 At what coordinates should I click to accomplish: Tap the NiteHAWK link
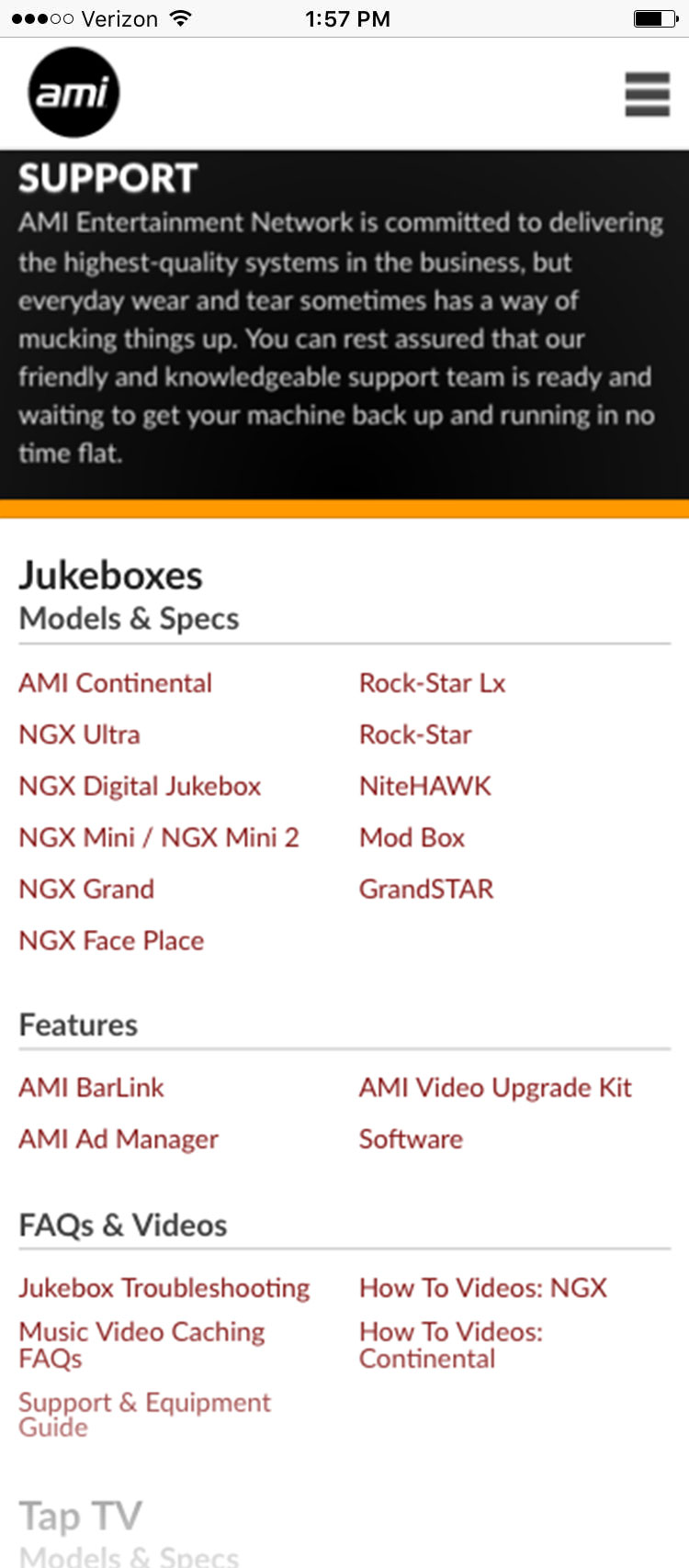425,786
